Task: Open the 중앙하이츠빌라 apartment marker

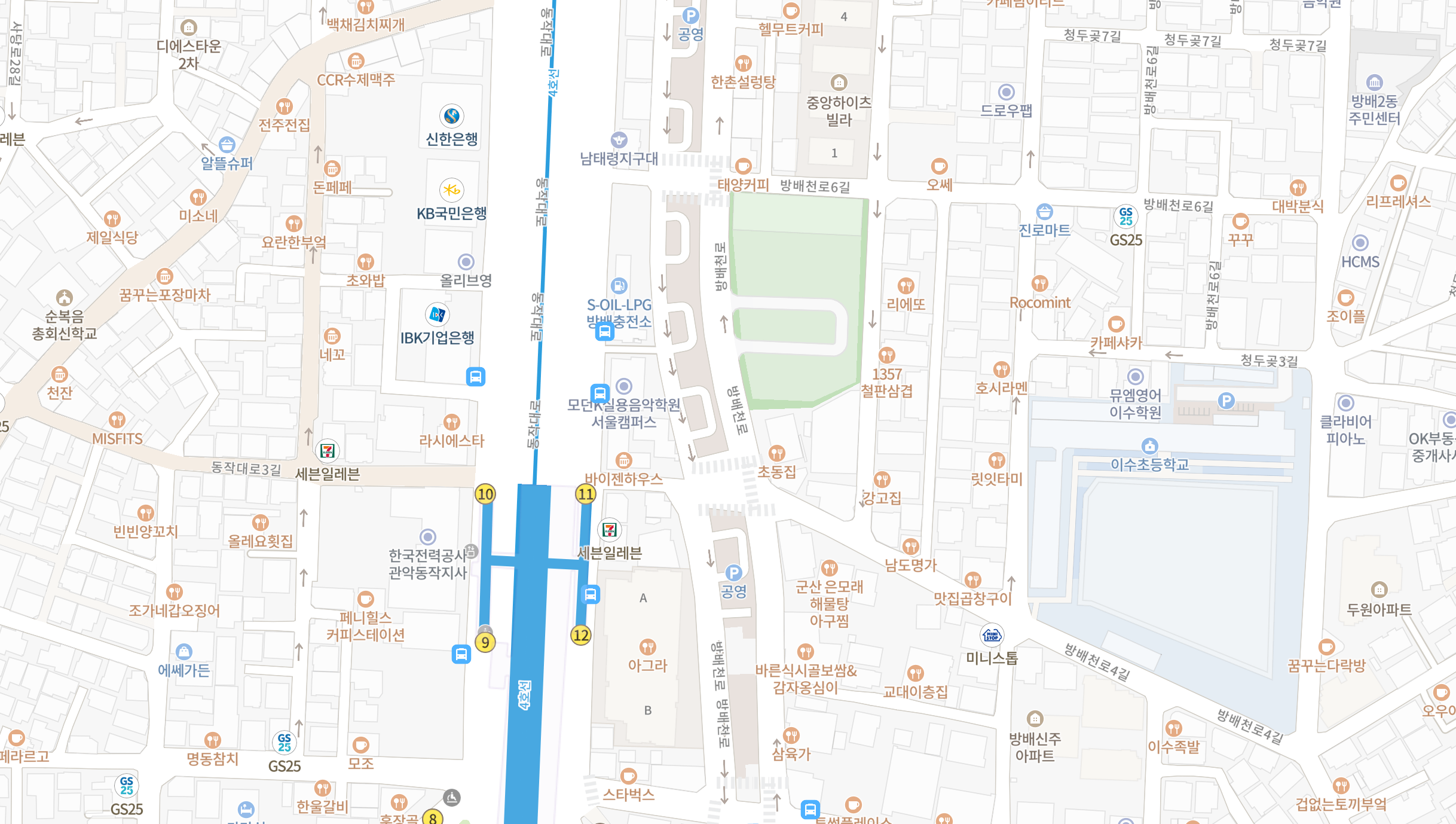Action: click(839, 83)
